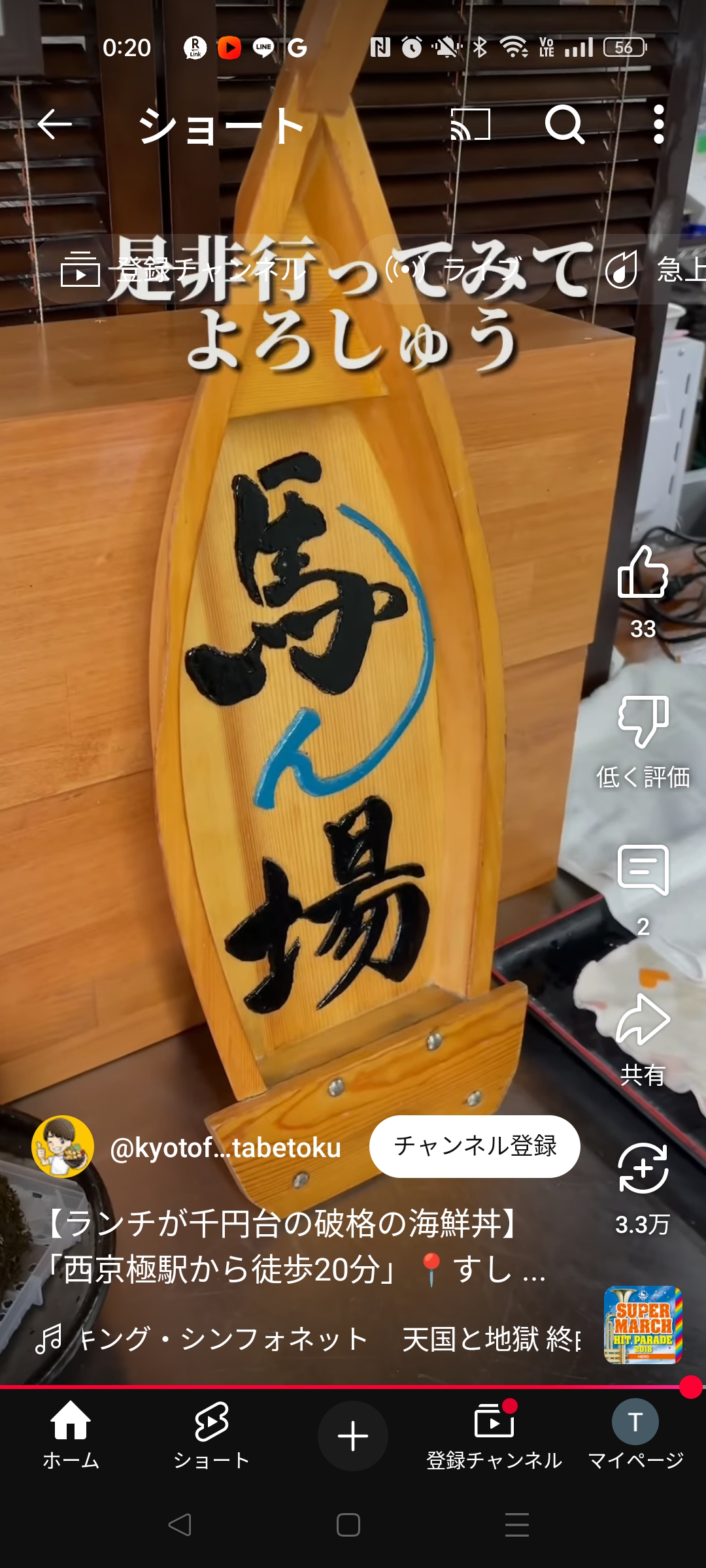Image resolution: width=706 pixels, height=1568 pixels.
Task: Open the comments on this short
Action: (x=643, y=870)
